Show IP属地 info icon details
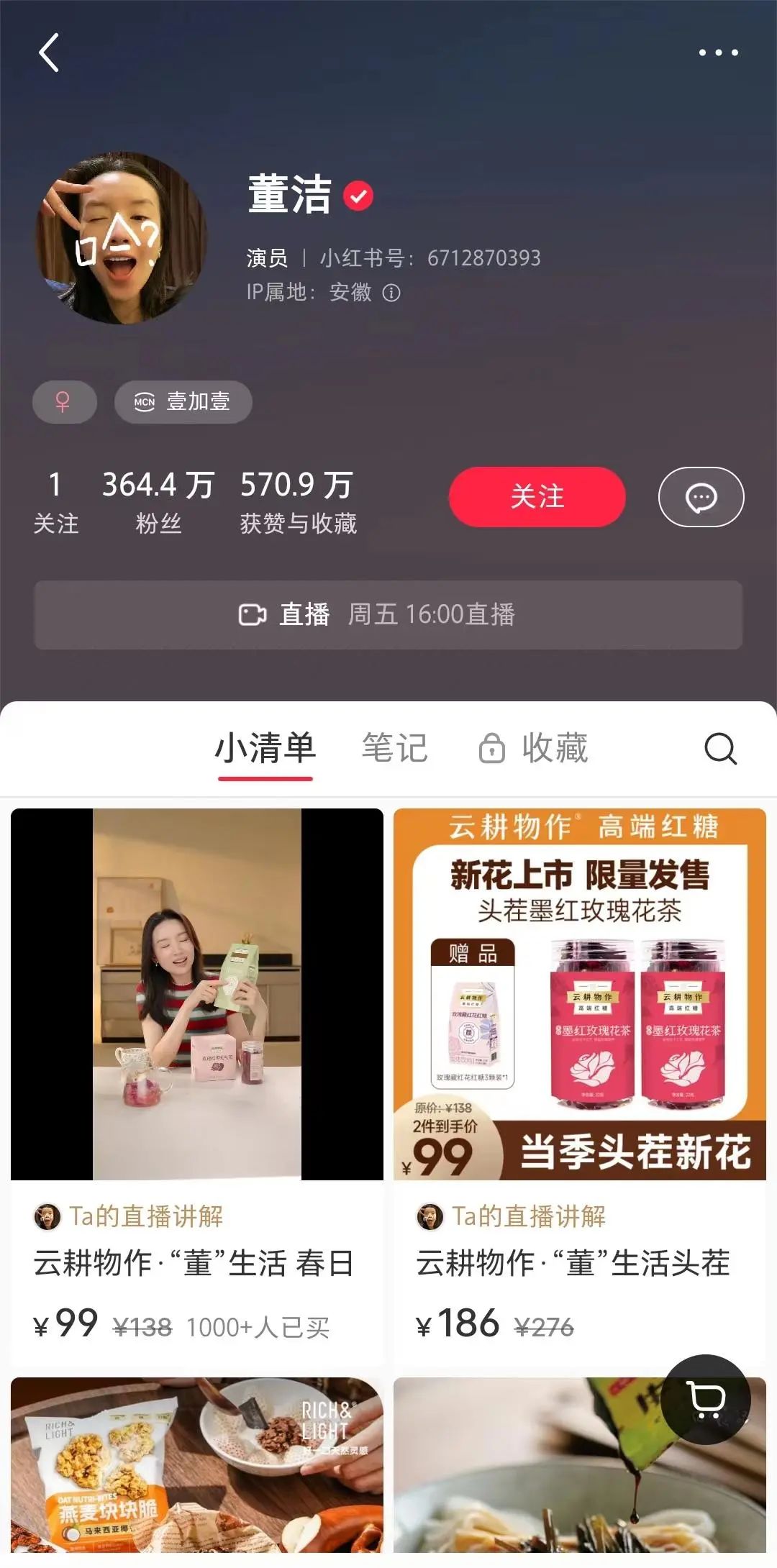777x1568 pixels. (391, 293)
